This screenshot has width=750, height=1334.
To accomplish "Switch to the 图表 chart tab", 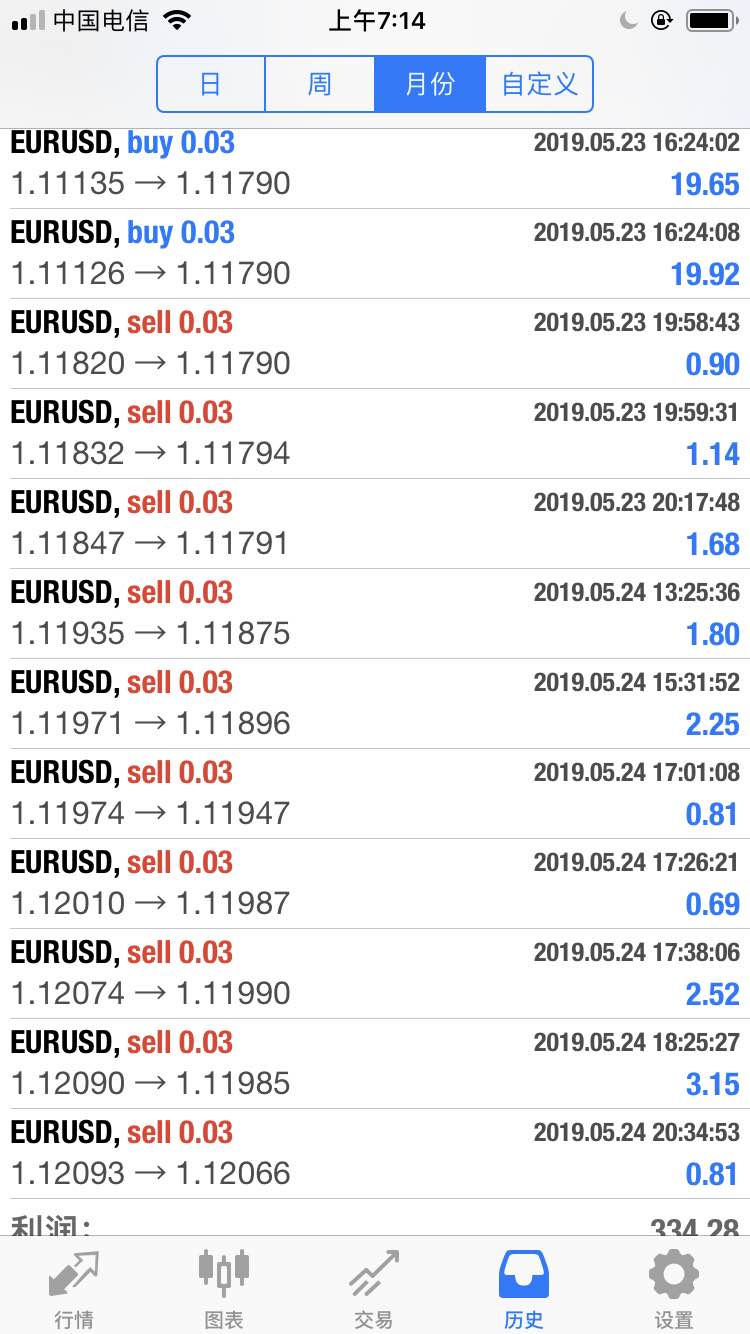I will point(224,1288).
